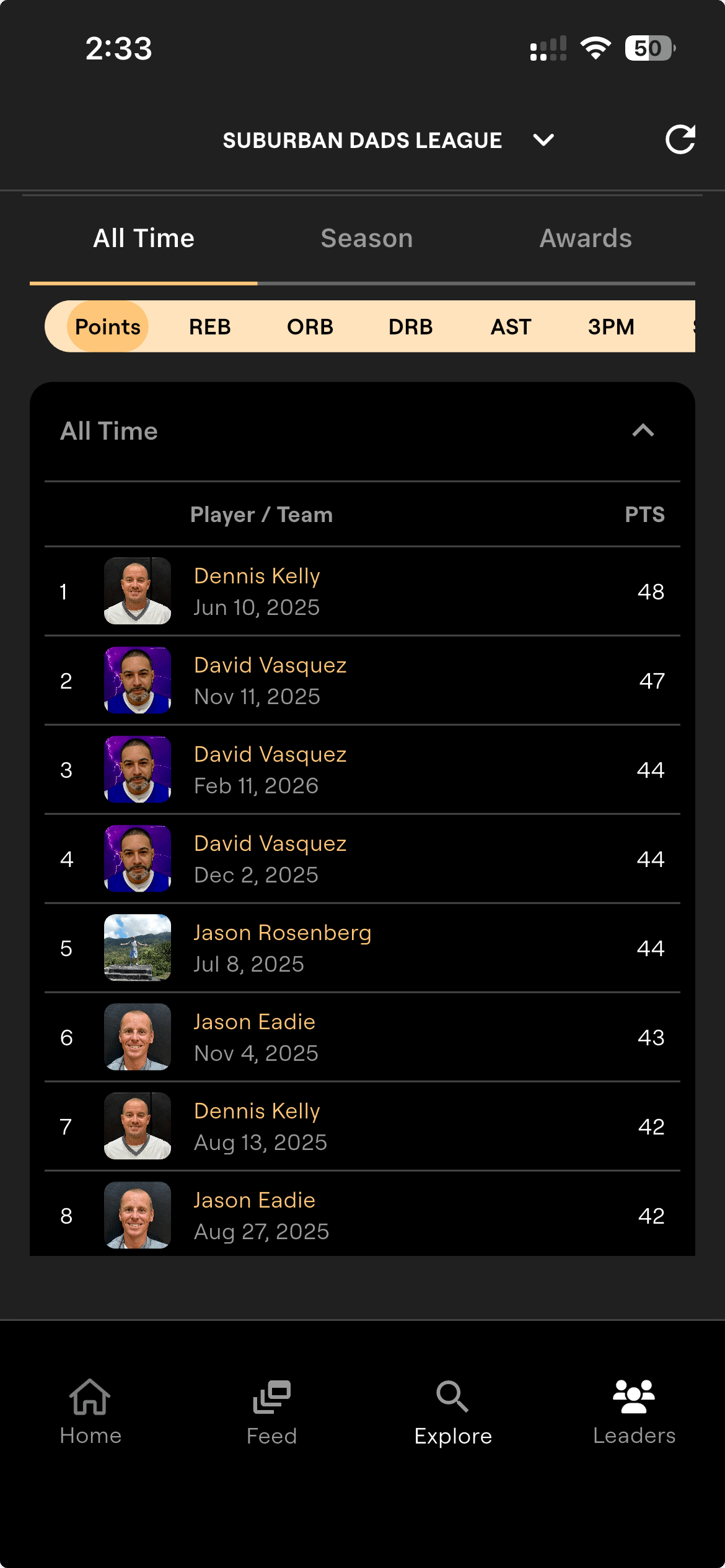Screen dimensions: 725x1568
Task: Open Jason Rosenberg's Jul 8, 2025 entry
Action: (362, 948)
